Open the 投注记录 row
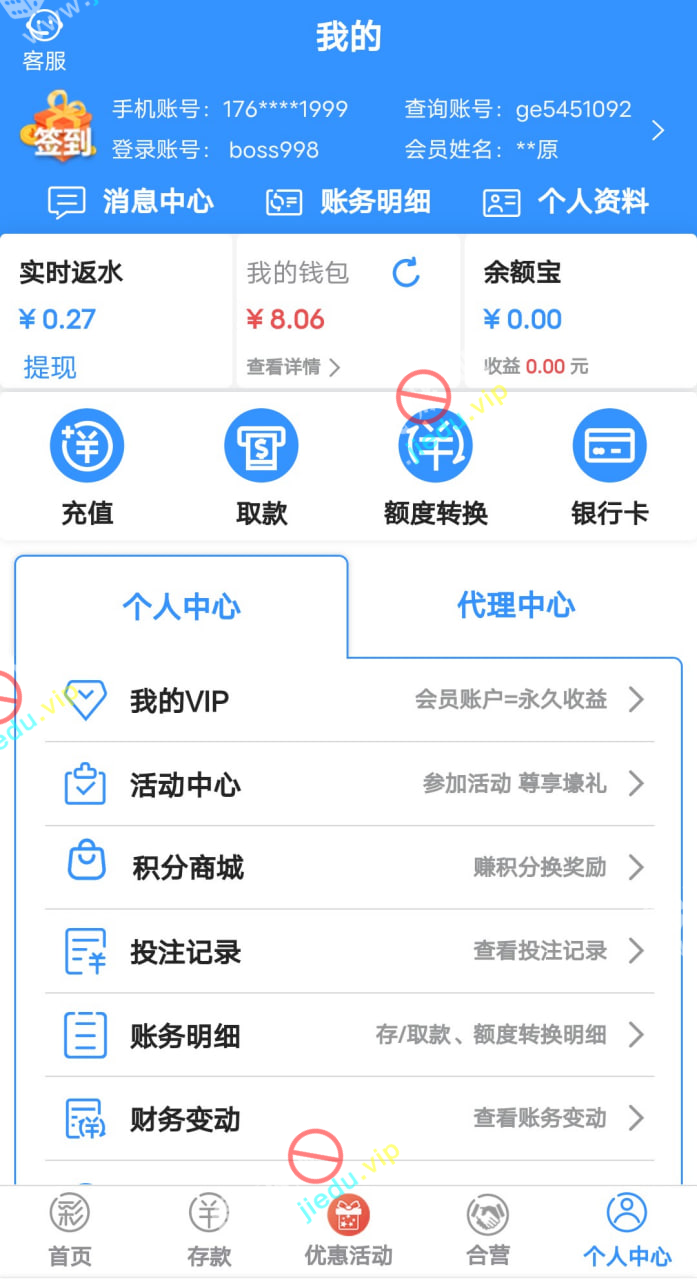This screenshot has height=1280, width=697. [349, 951]
